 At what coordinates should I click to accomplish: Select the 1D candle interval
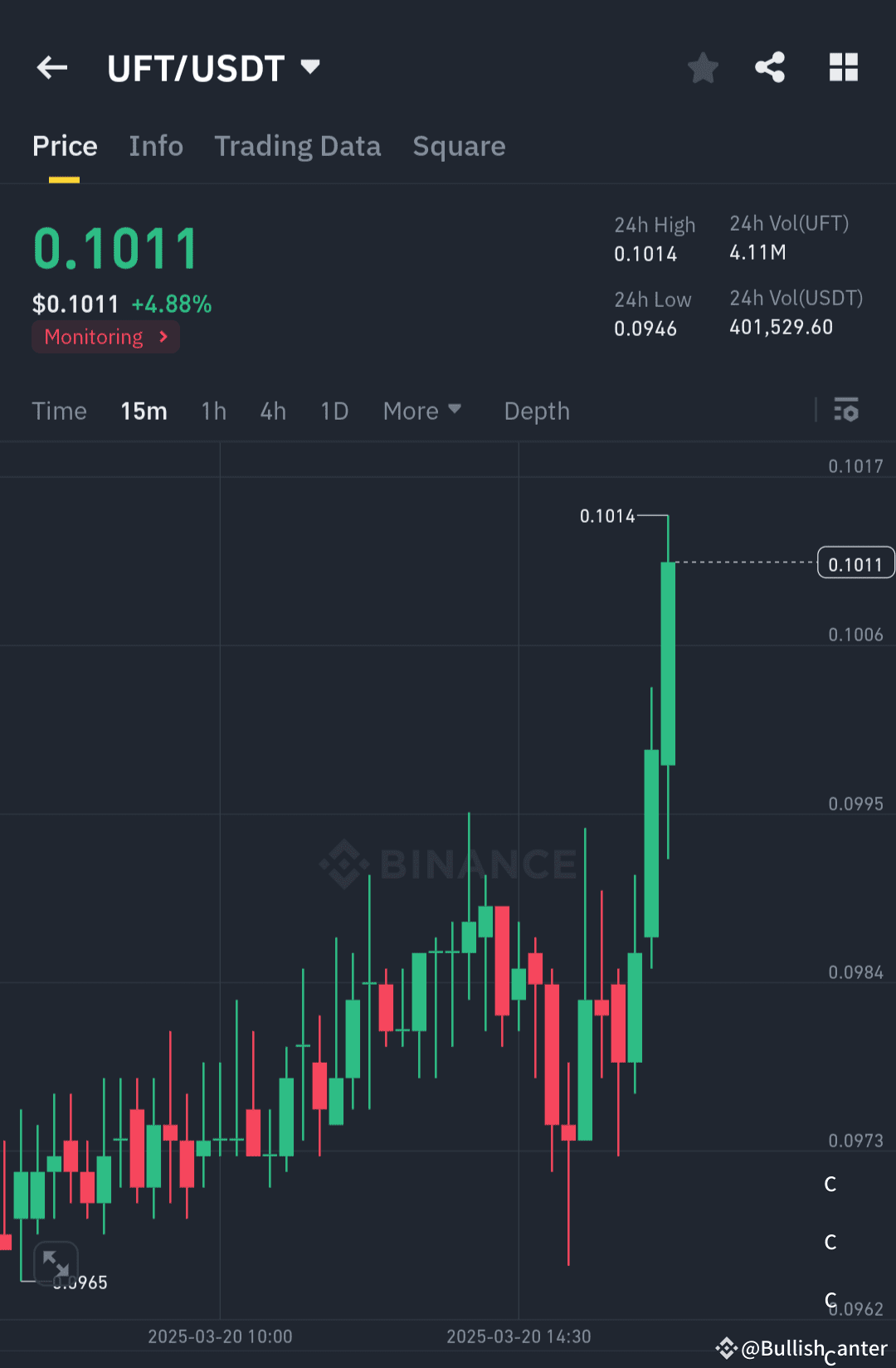point(334,410)
